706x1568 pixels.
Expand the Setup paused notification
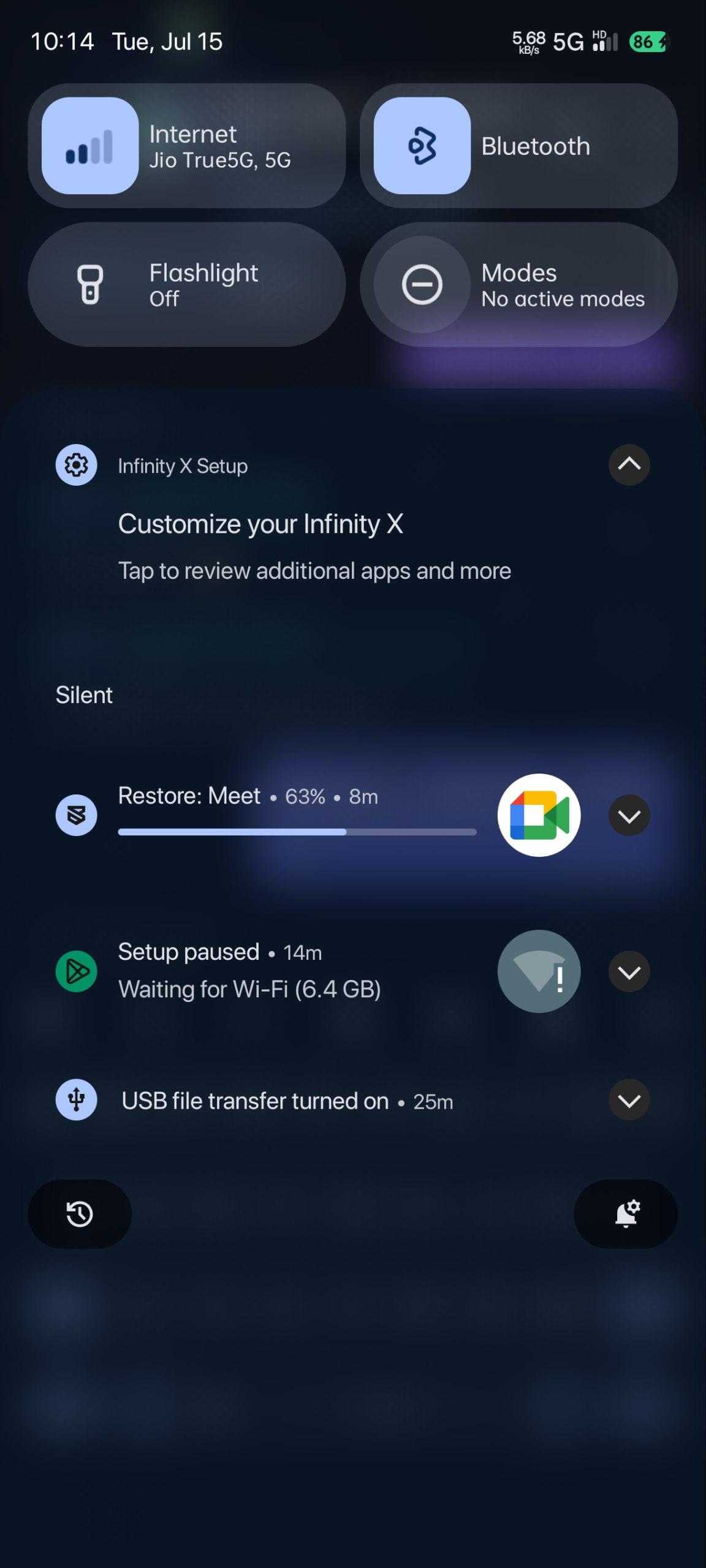pyautogui.click(x=629, y=972)
